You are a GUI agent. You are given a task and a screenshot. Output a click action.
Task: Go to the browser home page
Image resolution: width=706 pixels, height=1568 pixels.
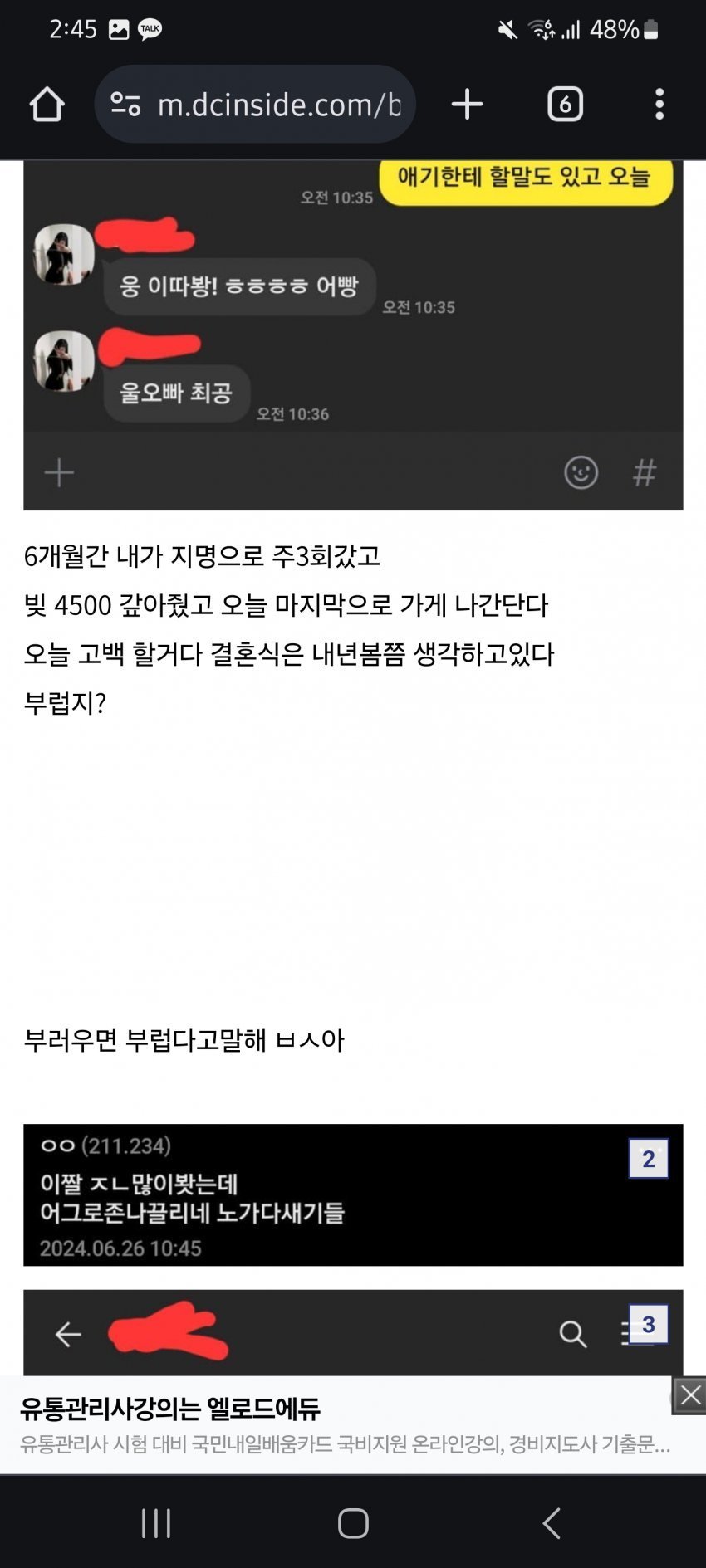point(47,105)
